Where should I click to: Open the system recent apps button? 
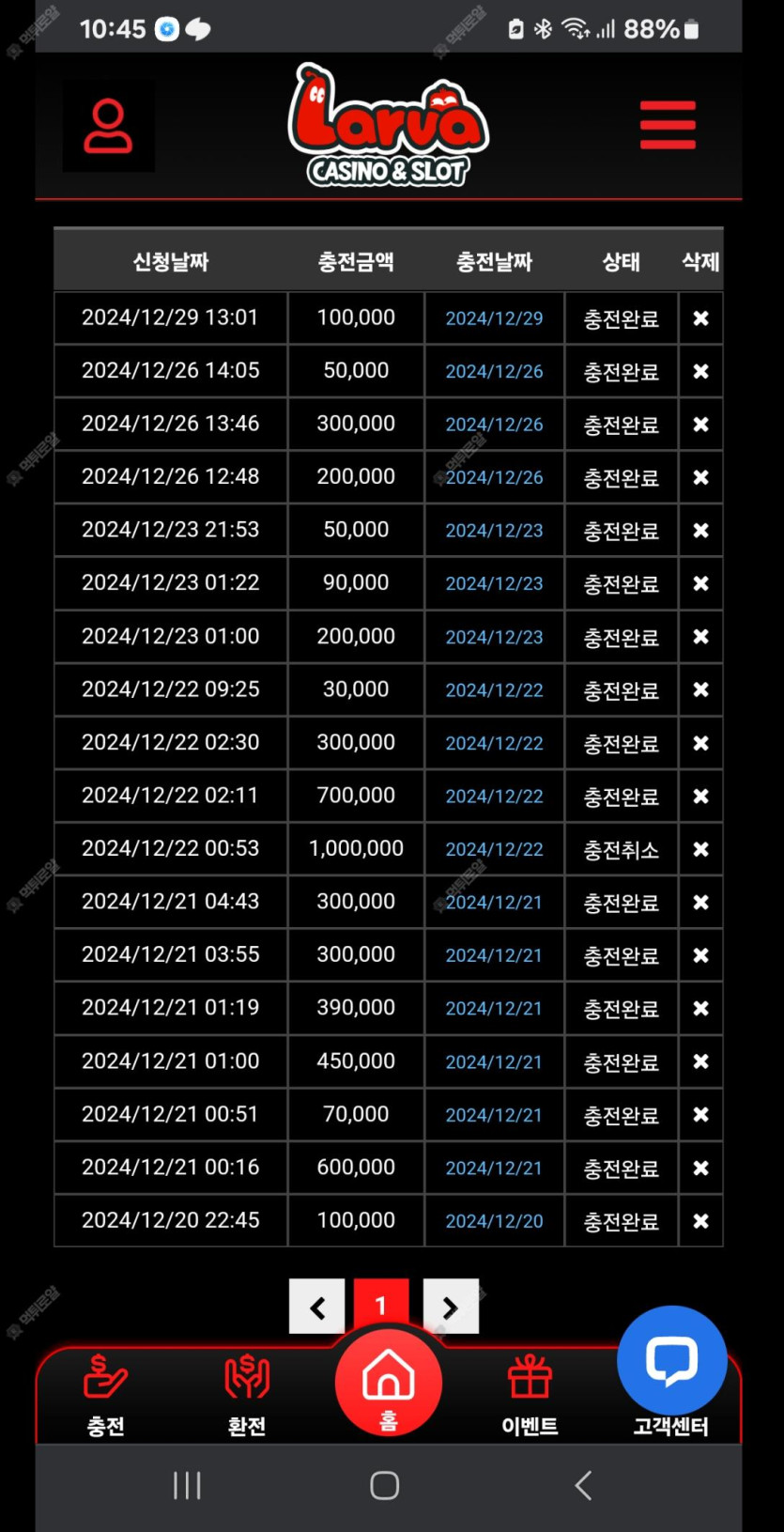point(187,1485)
